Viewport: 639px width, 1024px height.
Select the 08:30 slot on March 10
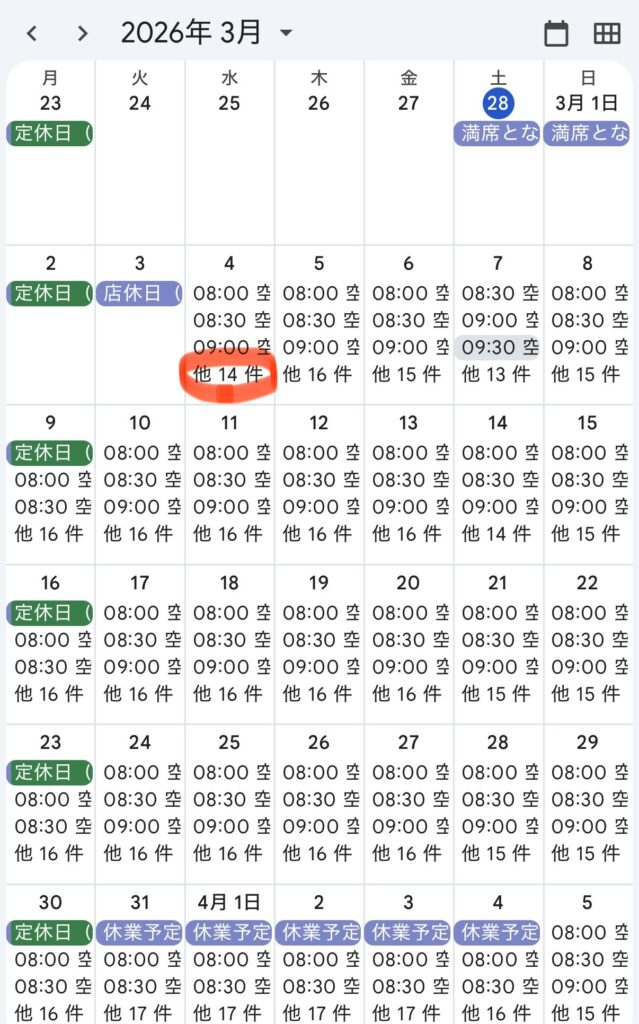(x=139, y=480)
